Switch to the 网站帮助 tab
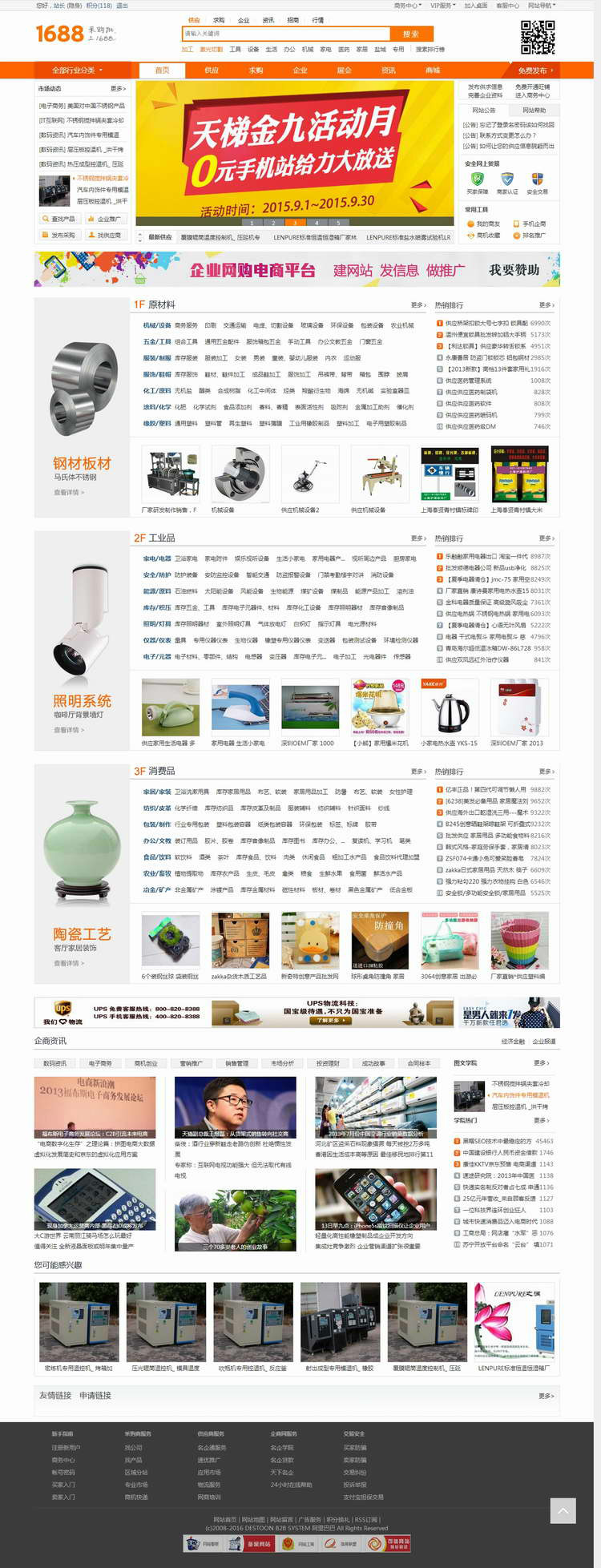The image size is (601, 1568). [x=534, y=111]
